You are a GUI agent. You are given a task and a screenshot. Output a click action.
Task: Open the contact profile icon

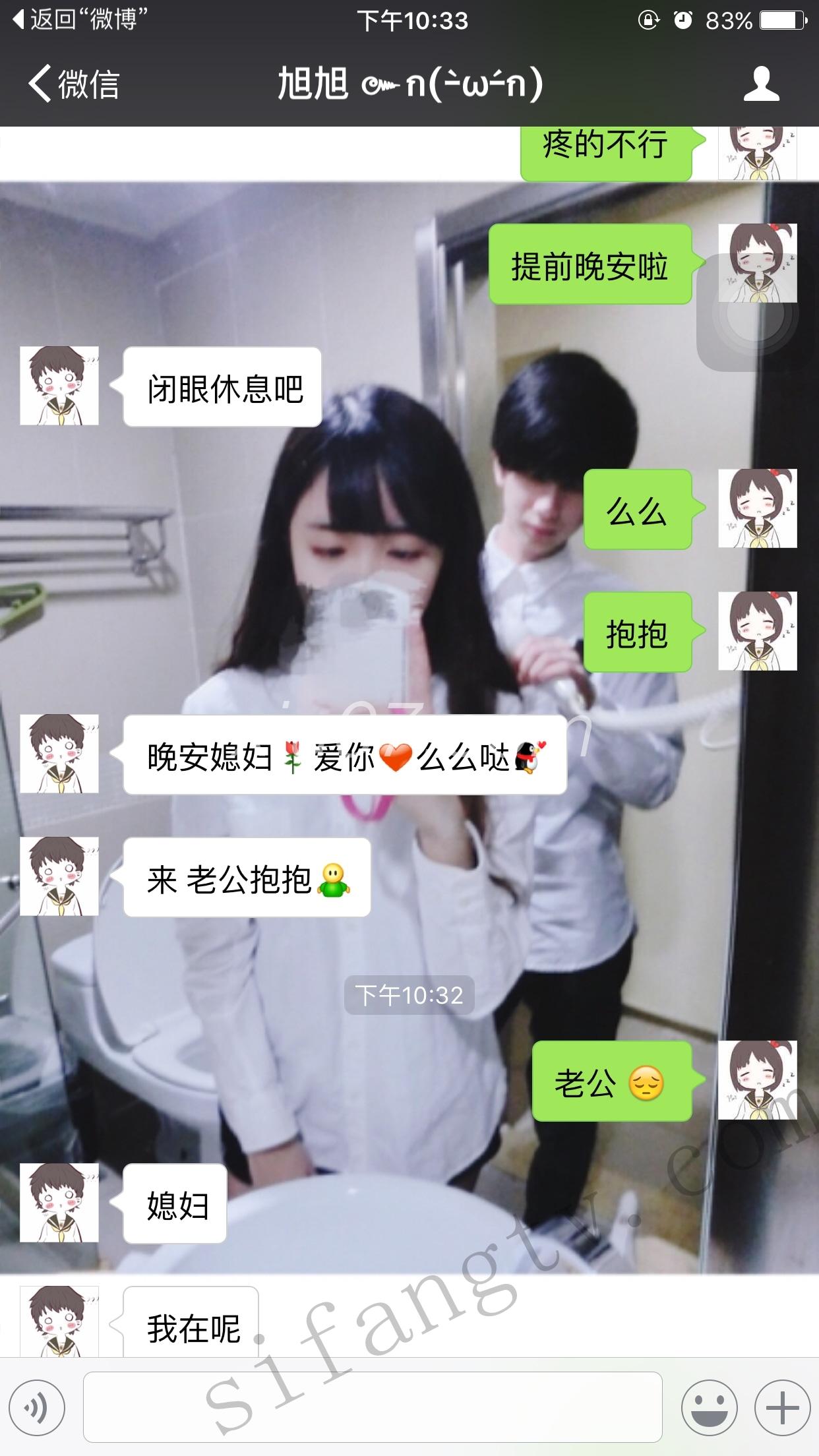pyautogui.click(x=761, y=84)
